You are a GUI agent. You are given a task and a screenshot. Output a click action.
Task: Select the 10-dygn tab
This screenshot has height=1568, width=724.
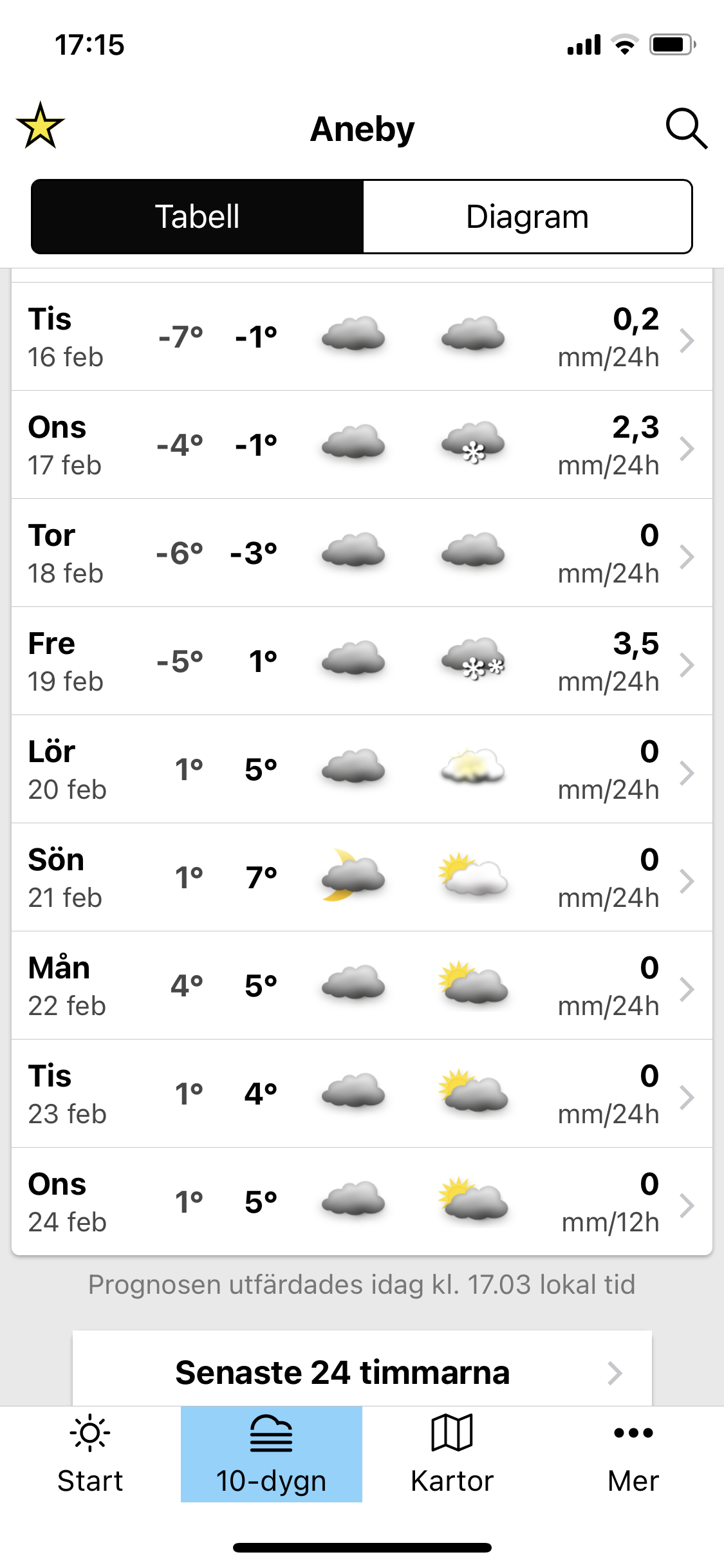pos(271,1455)
